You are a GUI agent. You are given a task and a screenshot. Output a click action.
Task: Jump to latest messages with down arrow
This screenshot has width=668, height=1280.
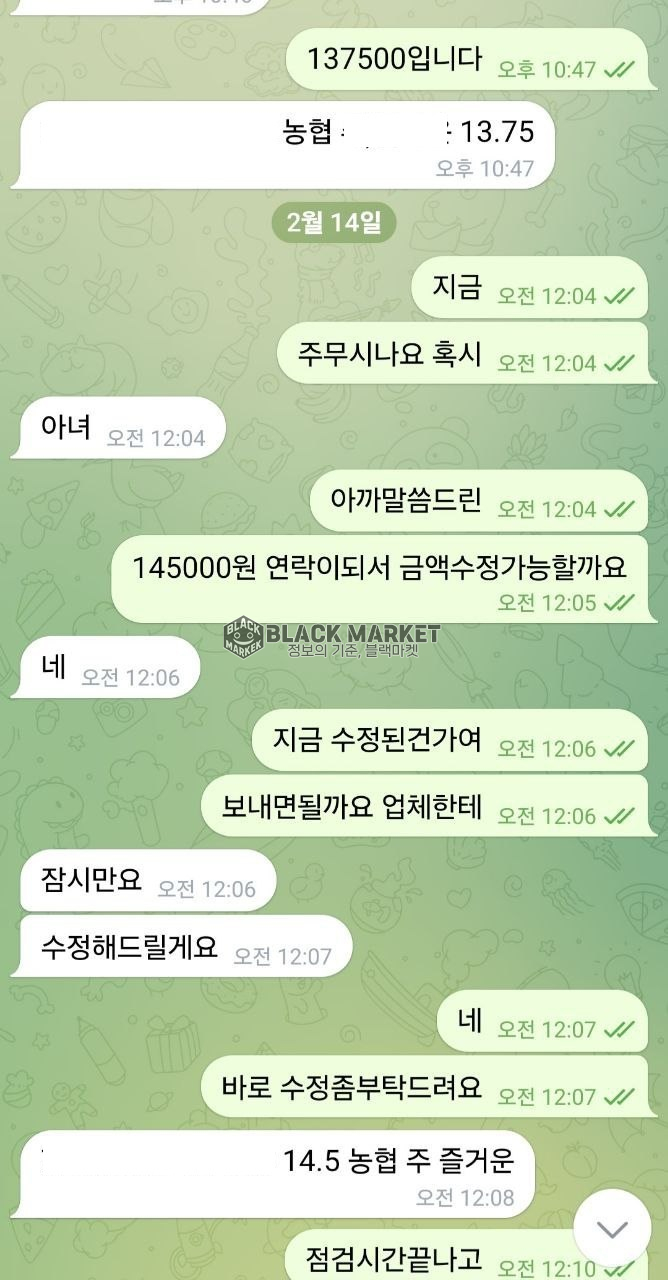click(x=612, y=1229)
